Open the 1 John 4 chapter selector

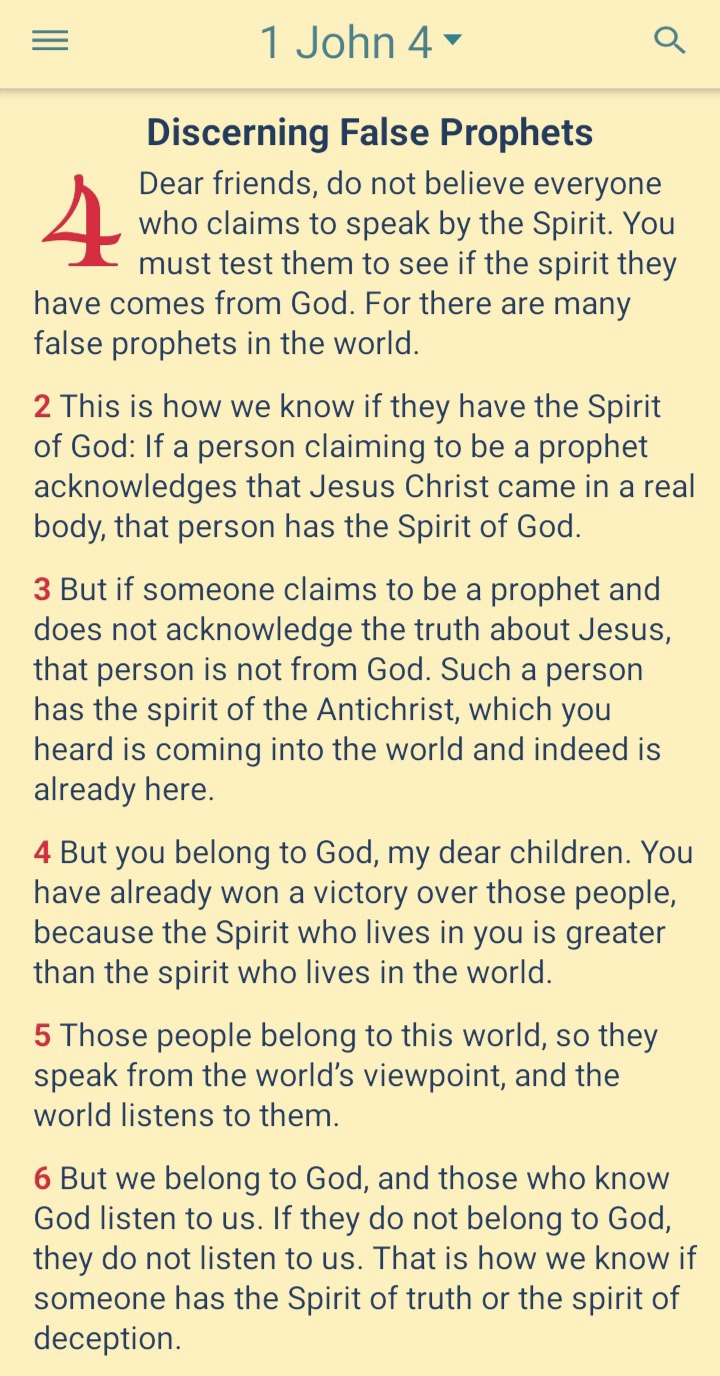360,42
